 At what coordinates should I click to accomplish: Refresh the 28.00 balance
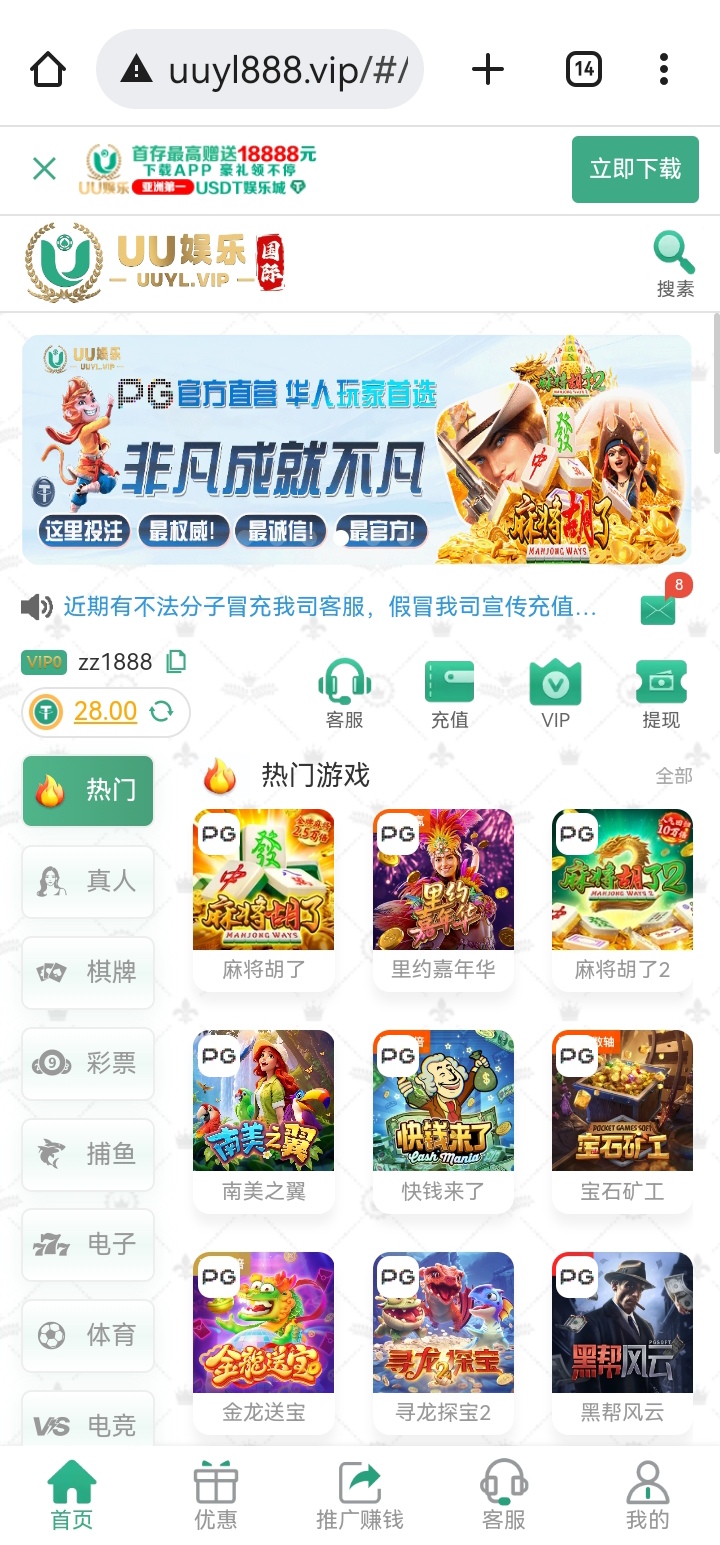coord(161,712)
